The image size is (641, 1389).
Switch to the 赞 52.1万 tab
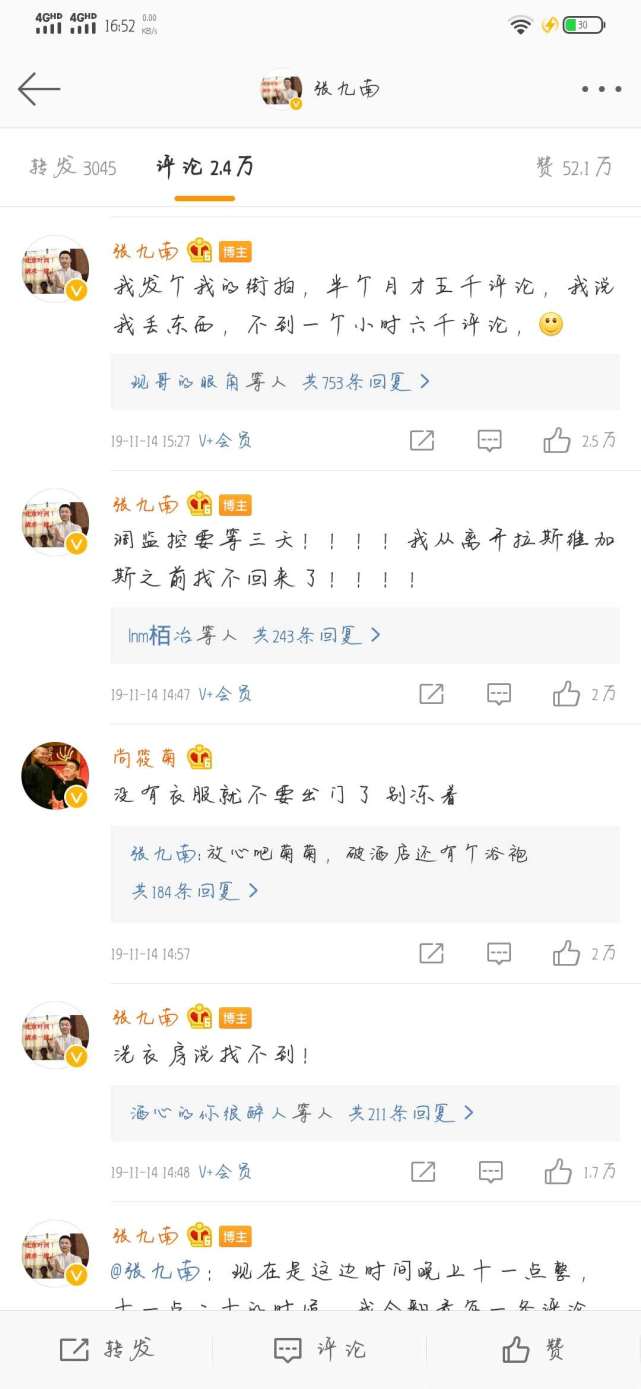click(574, 168)
